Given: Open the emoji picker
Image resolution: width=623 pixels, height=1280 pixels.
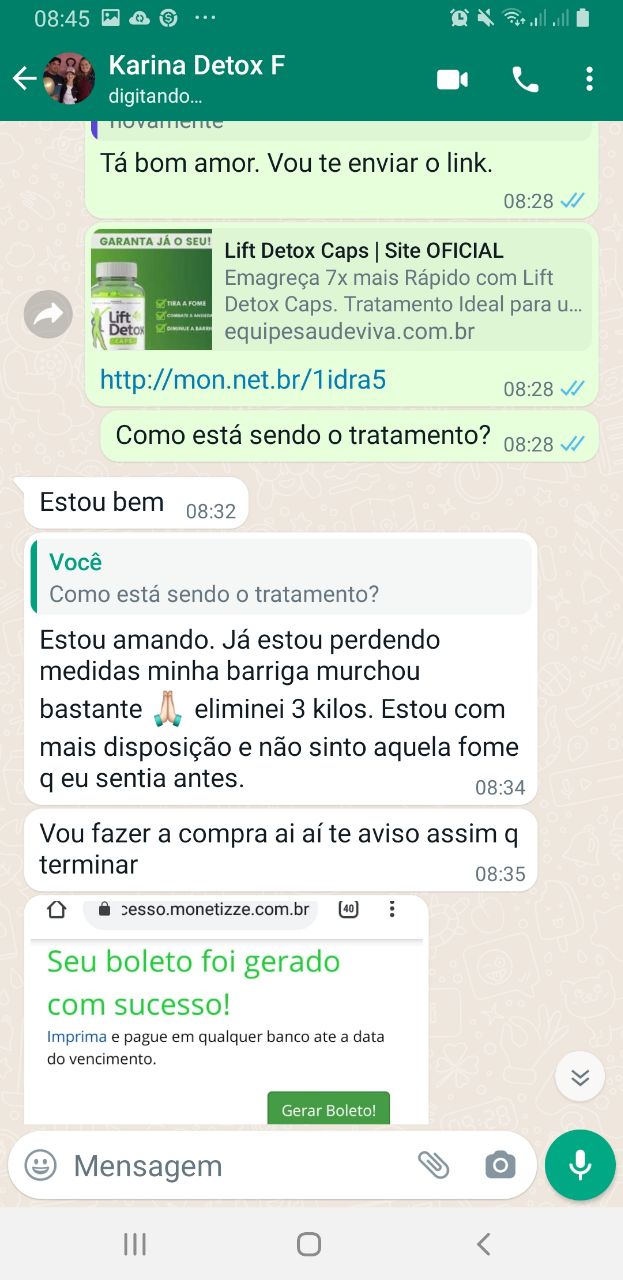Looking at the screenshot, I should (x=41, y=1165).
